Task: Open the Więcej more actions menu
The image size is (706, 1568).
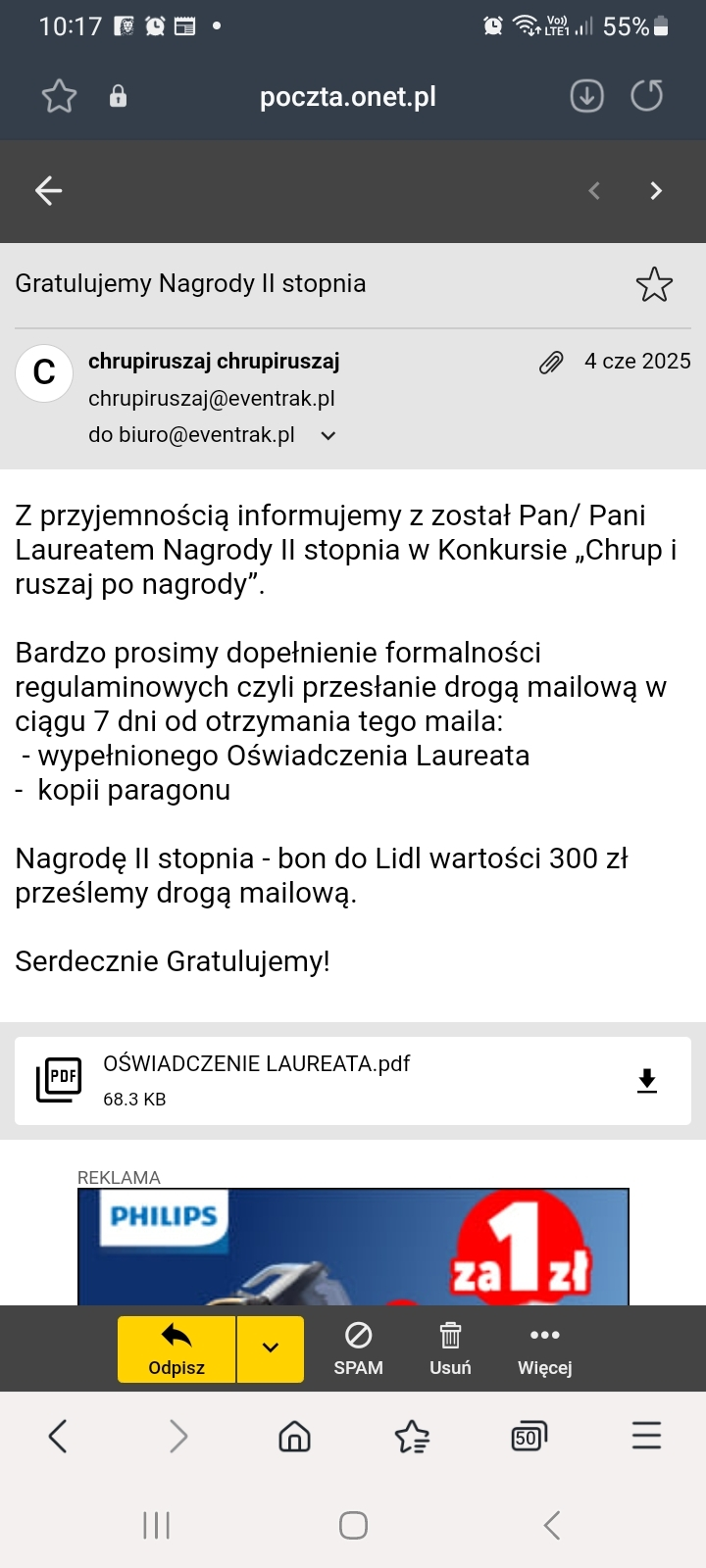Action: pos(544,1349)
